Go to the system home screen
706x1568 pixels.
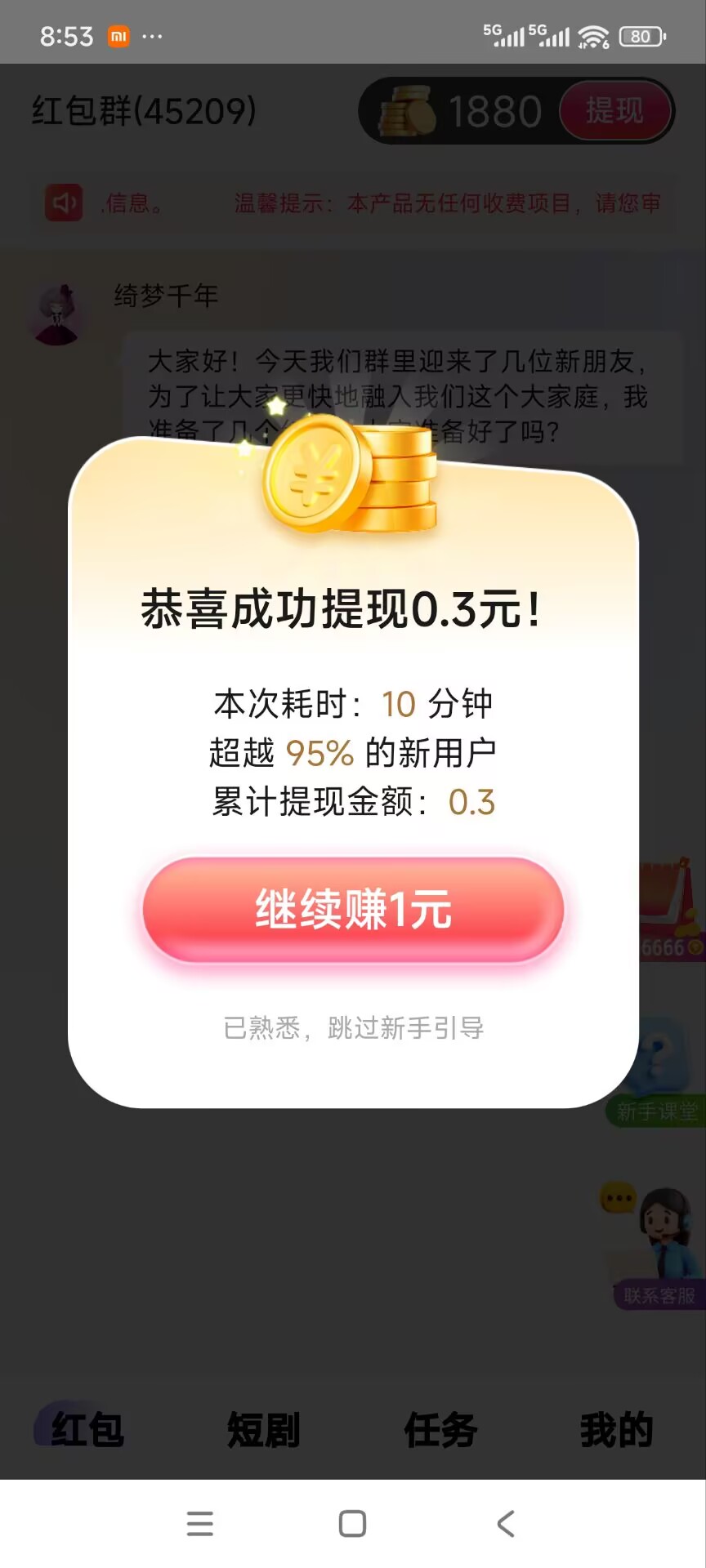click(x=352, y=1524)
